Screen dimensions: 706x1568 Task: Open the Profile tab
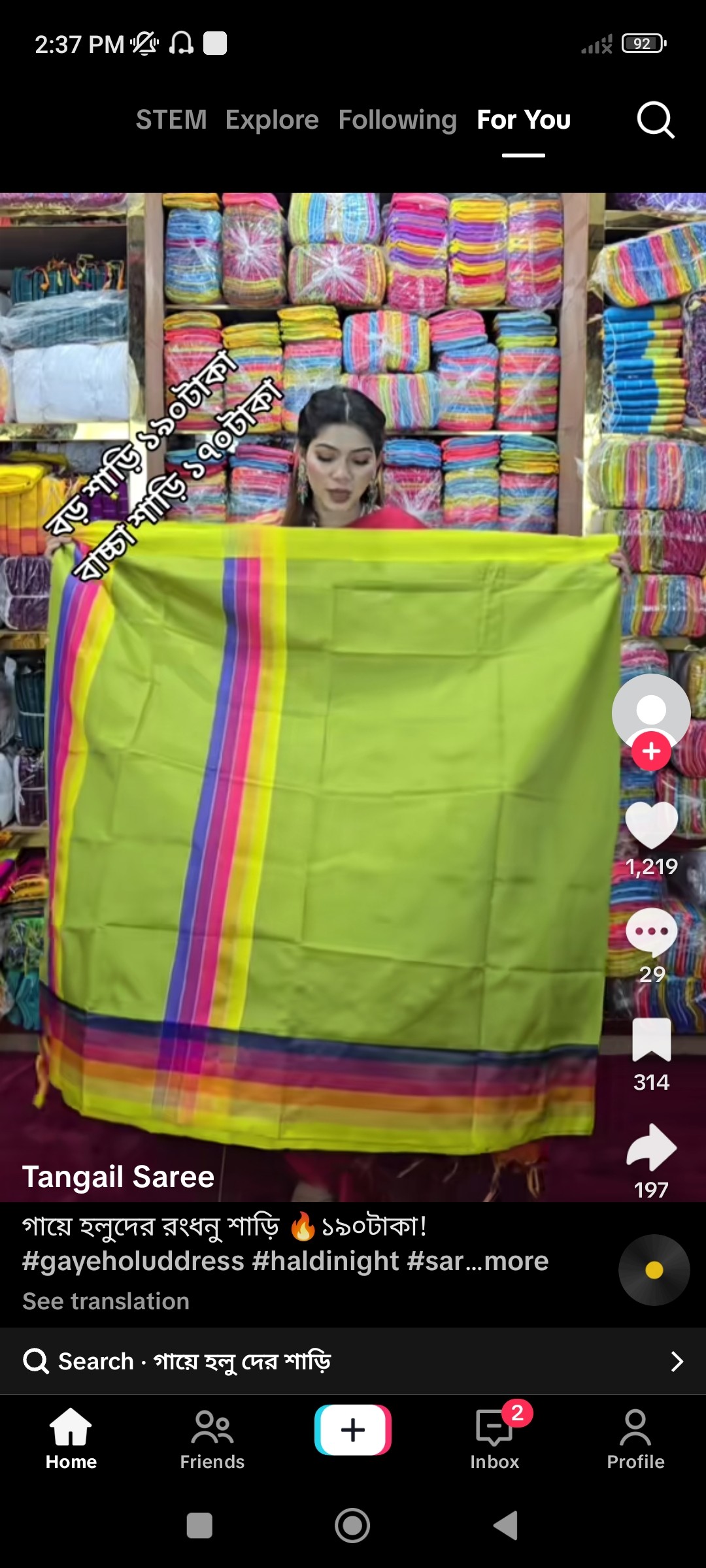(x=635, y=1439)
